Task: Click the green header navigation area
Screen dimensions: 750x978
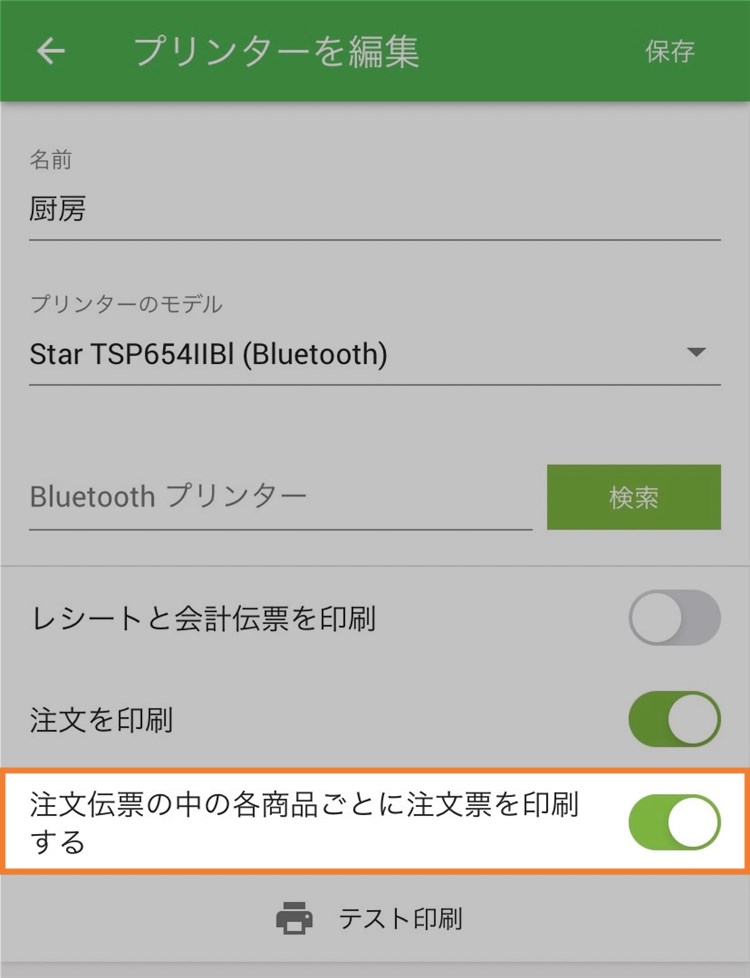Action: click(x=375, y=52)
